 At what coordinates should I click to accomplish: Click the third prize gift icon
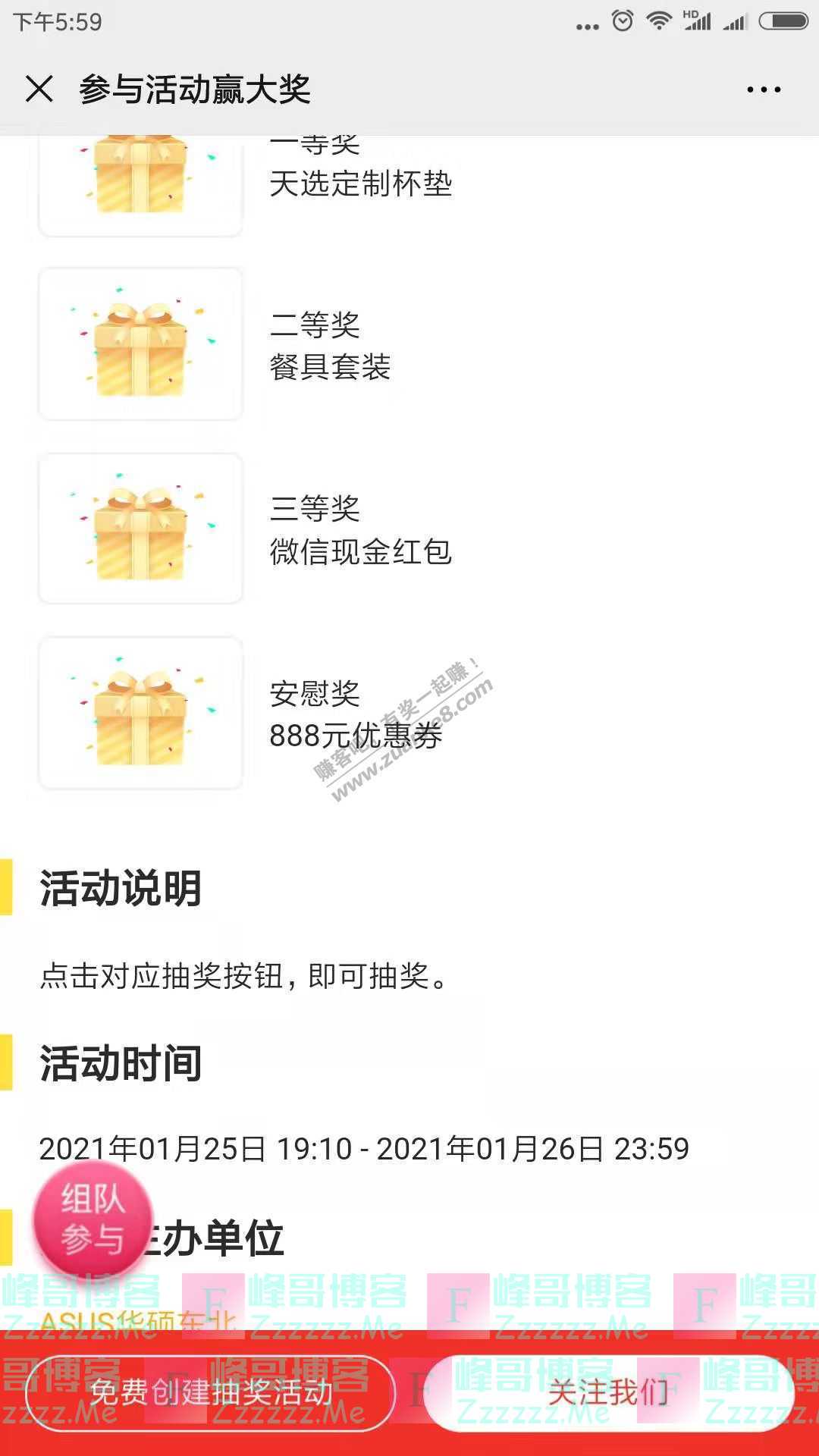140,527
